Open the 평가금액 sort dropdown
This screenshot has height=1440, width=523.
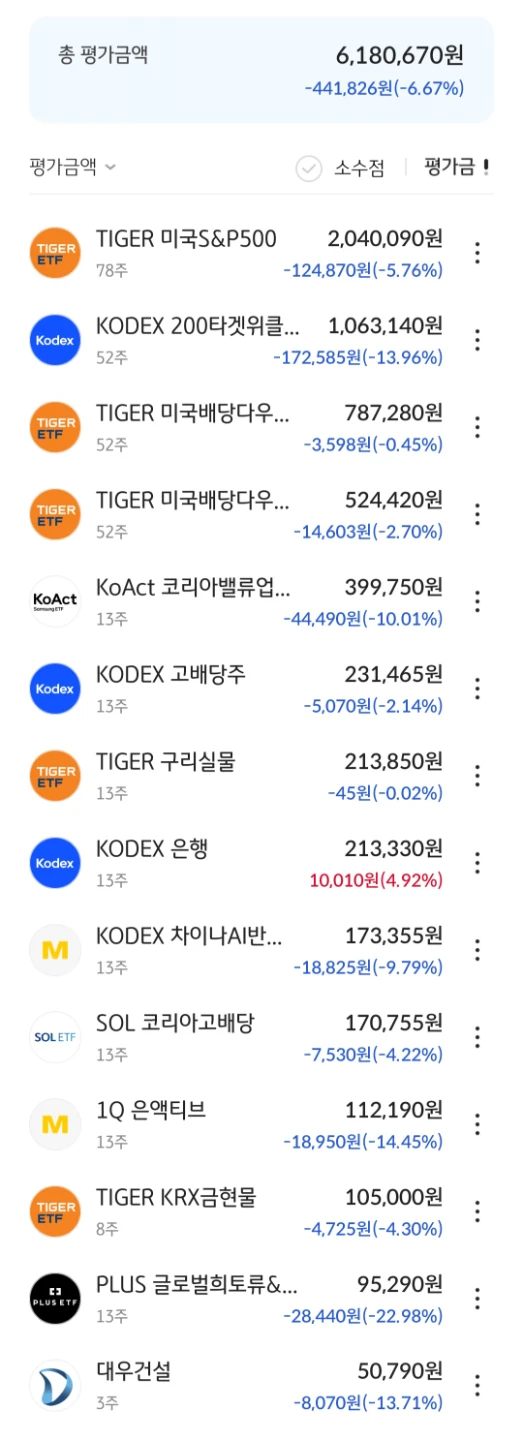[73, 167]
